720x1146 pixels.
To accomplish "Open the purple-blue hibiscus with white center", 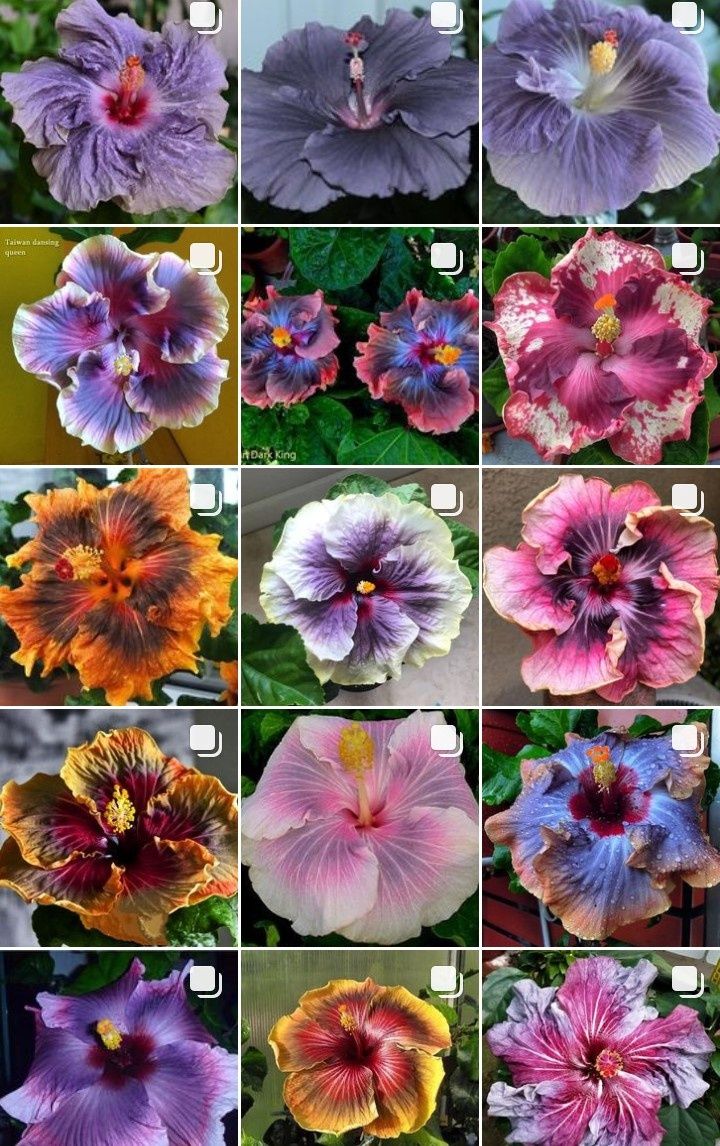I will 601,110.
